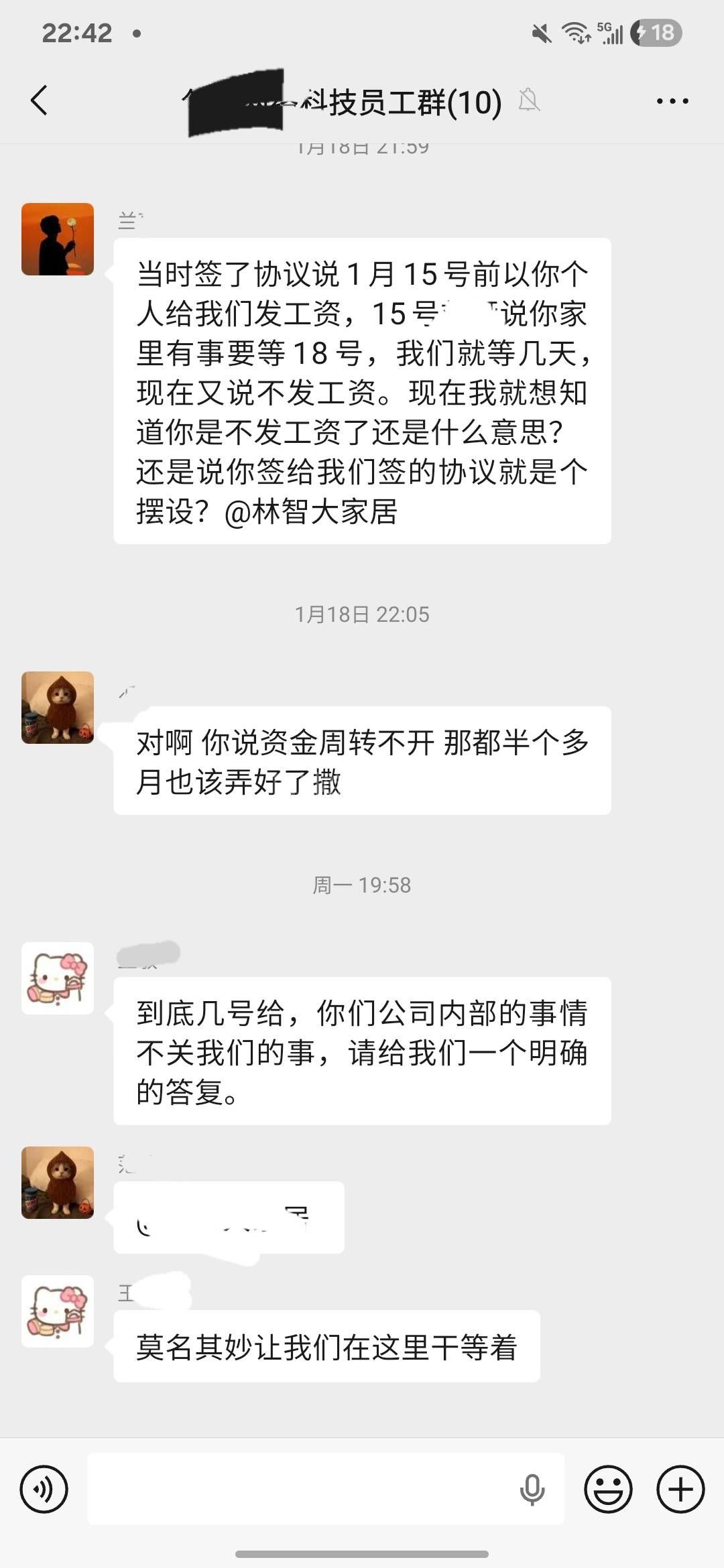Open the emoji sticker panel
This screenshot has width=724, height=1568.
click(608, 1489)
